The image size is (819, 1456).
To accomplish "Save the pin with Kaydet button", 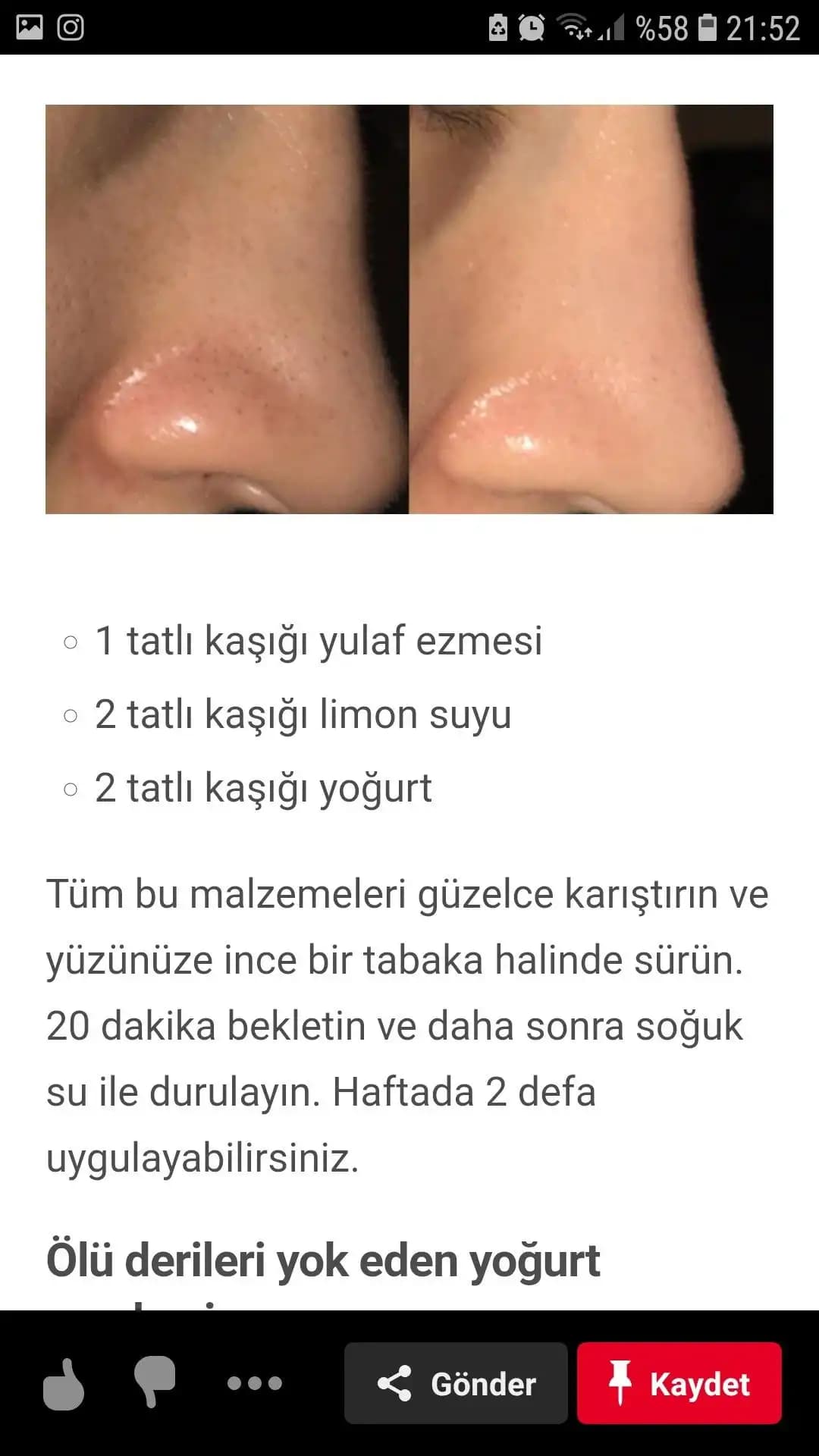I will (679, 1383).
